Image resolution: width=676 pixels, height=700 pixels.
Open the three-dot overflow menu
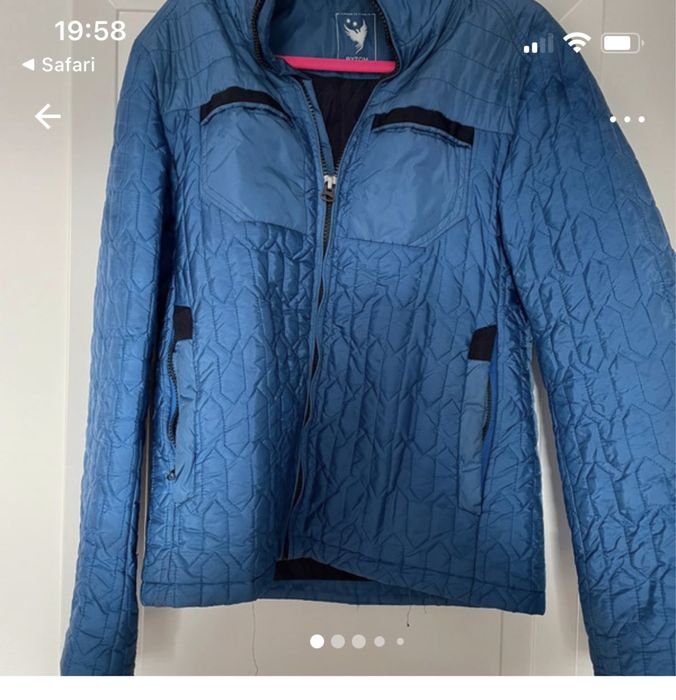pos(627,118)
